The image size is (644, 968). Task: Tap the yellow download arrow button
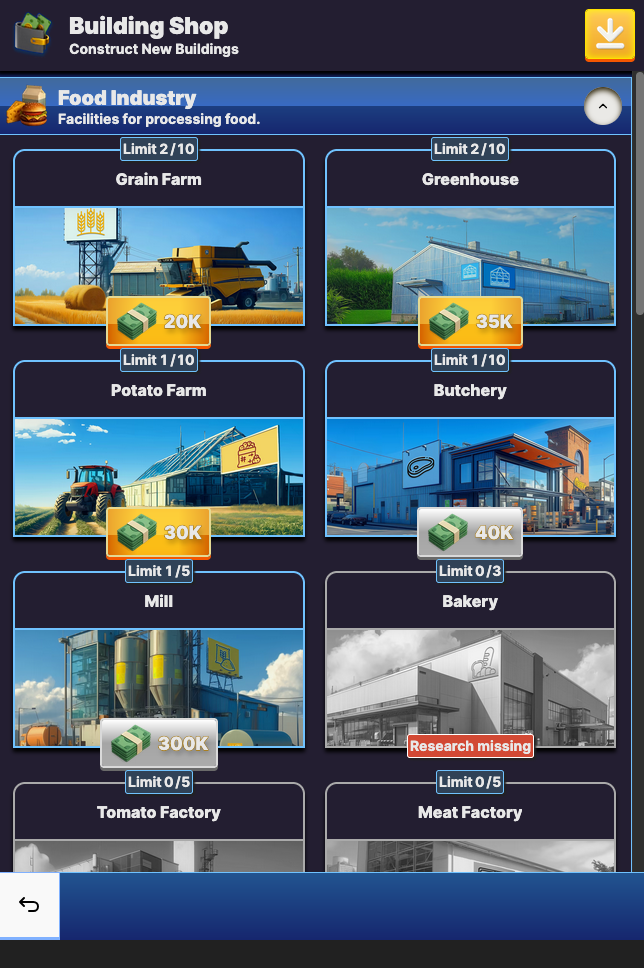point(609,35)
